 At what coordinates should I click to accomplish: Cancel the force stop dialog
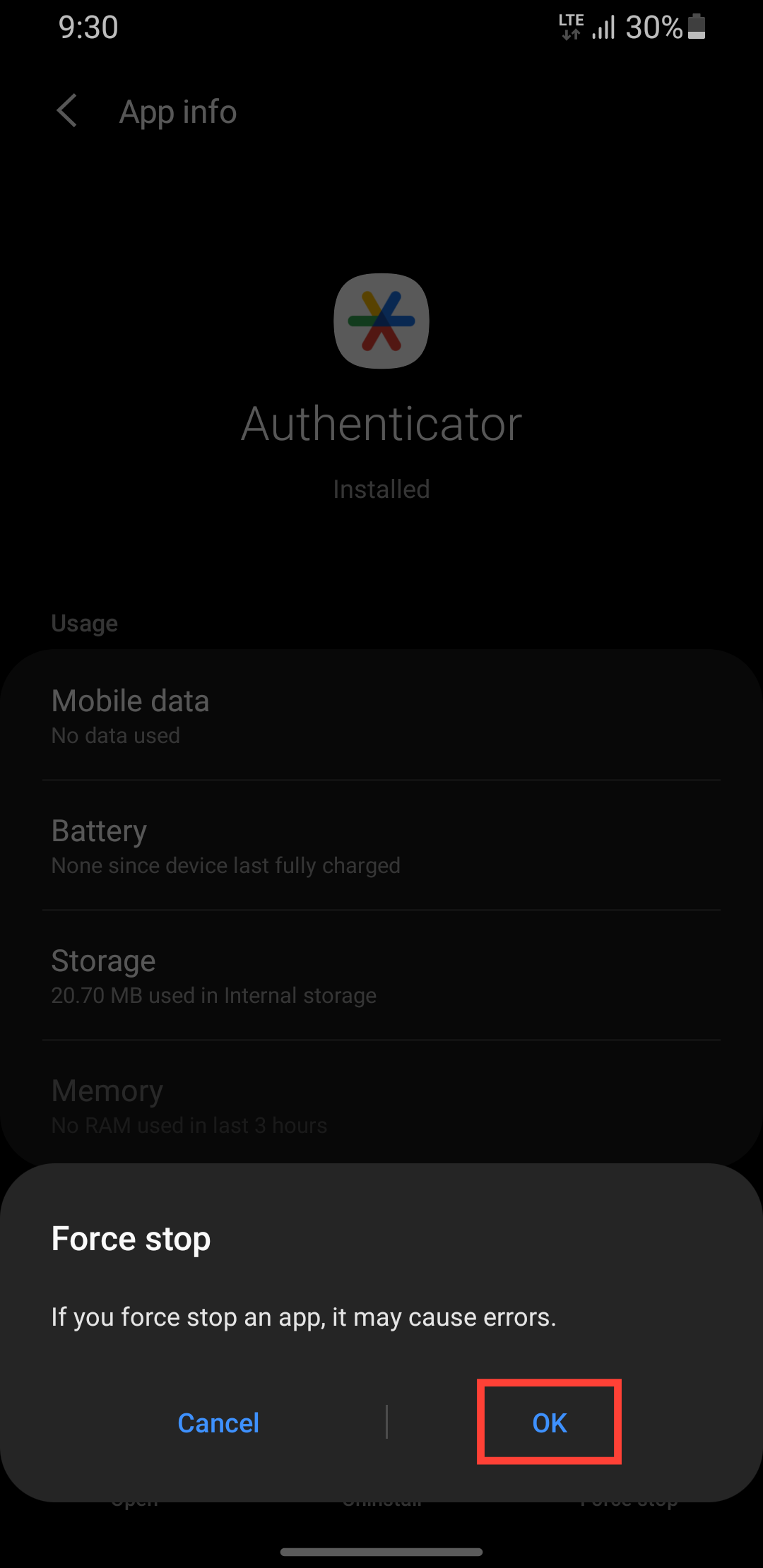point(218,1422)
